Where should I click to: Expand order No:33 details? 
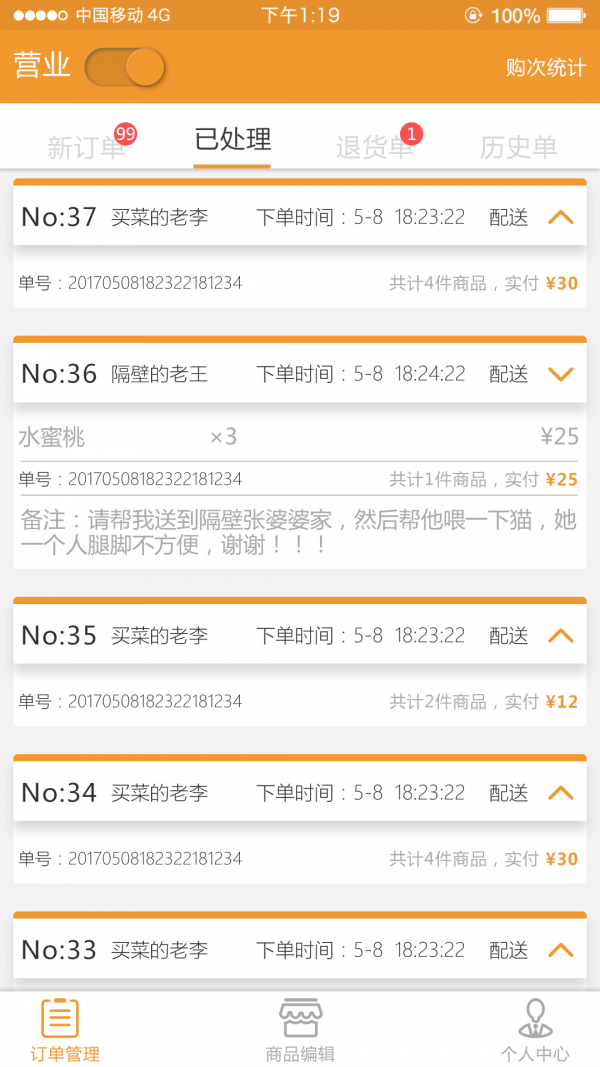561,950
